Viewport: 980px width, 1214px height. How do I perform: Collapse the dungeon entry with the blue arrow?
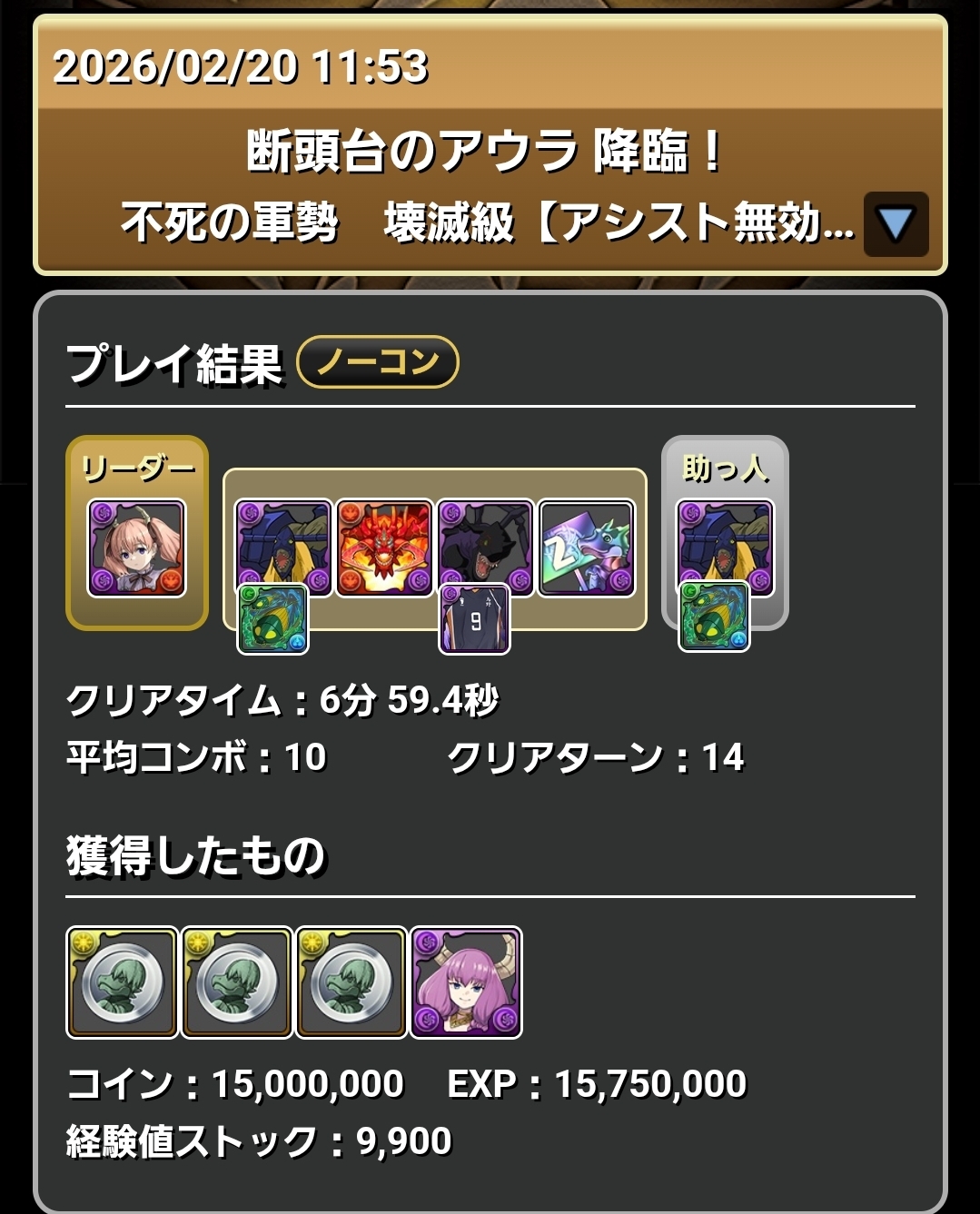click(x=896, y=224)
